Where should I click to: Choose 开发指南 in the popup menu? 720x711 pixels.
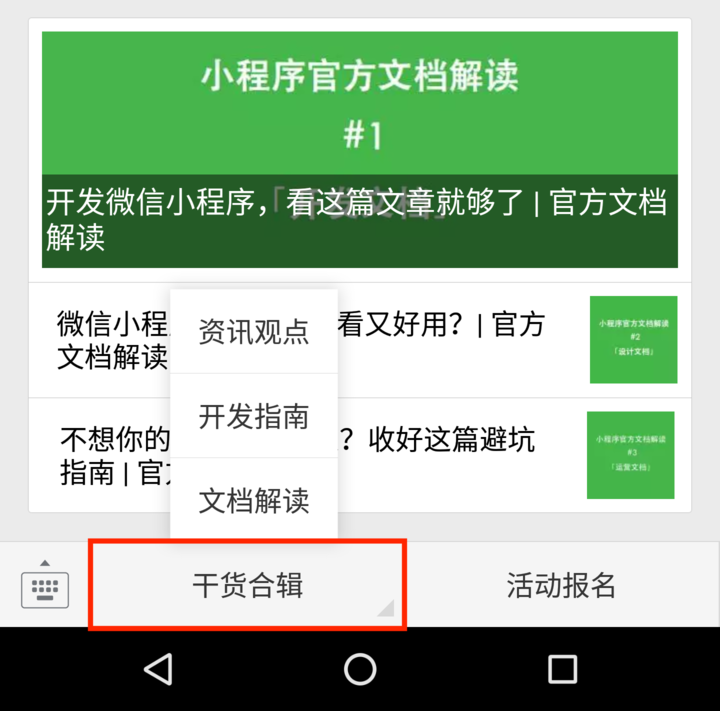[254, 416]
